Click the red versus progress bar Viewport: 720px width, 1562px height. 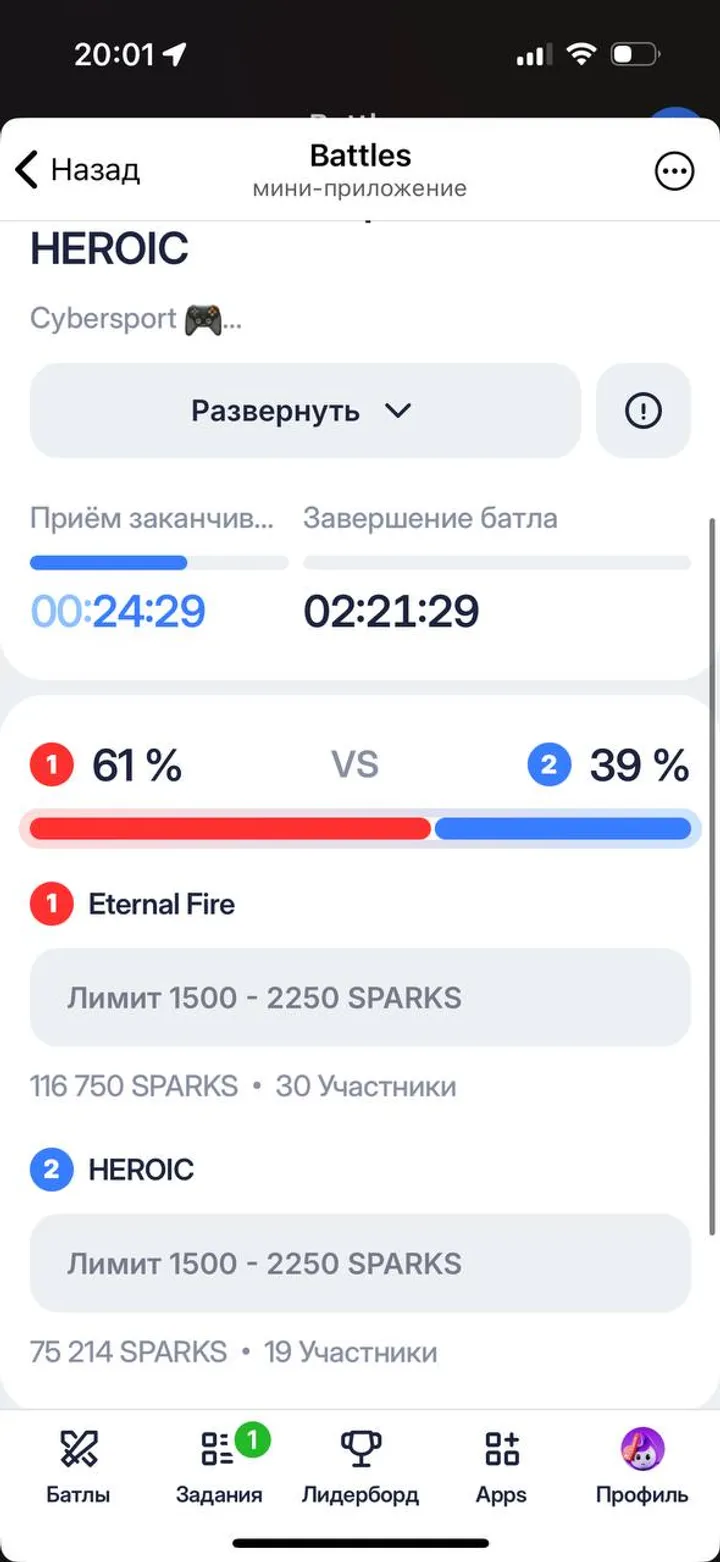[x=230, y=828]
